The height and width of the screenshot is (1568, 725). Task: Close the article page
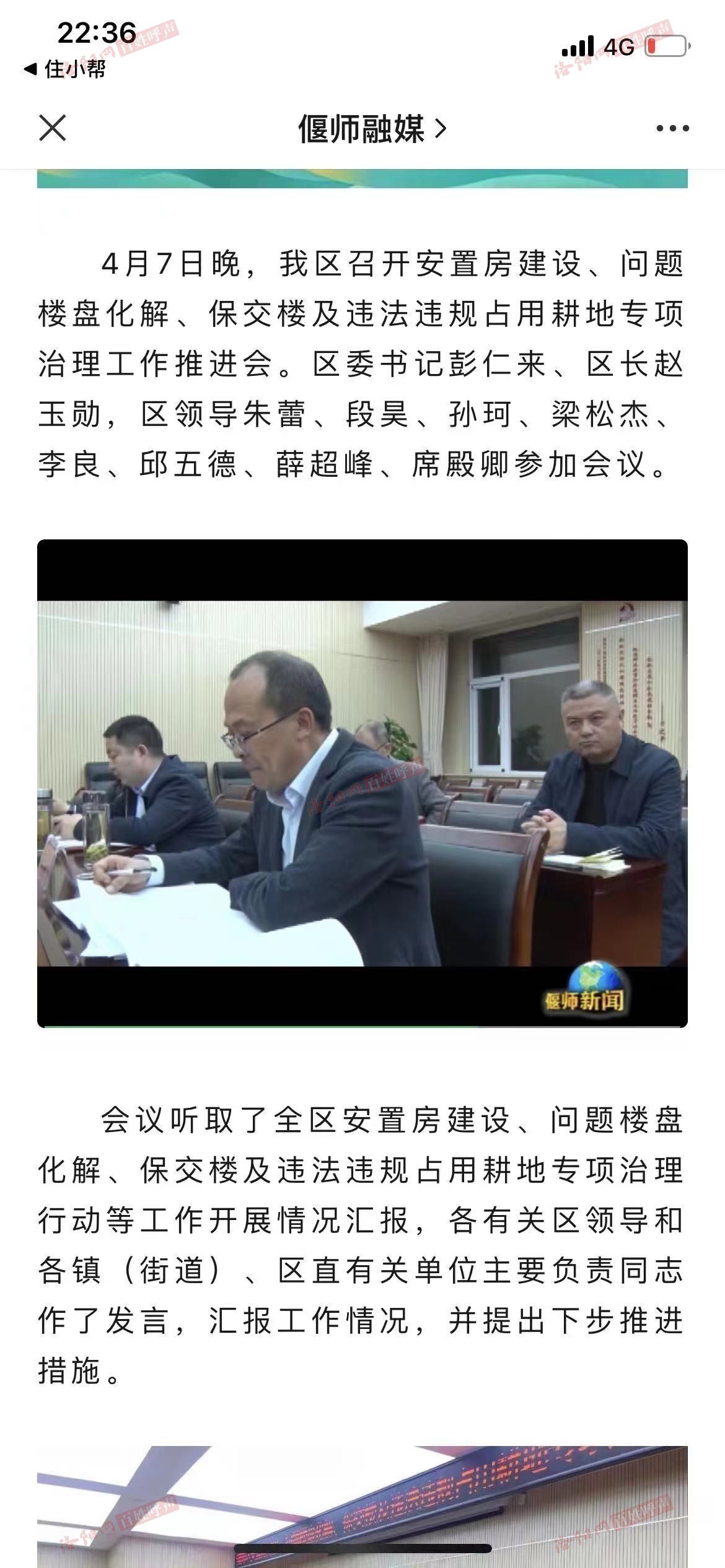[x=53, y=128]
